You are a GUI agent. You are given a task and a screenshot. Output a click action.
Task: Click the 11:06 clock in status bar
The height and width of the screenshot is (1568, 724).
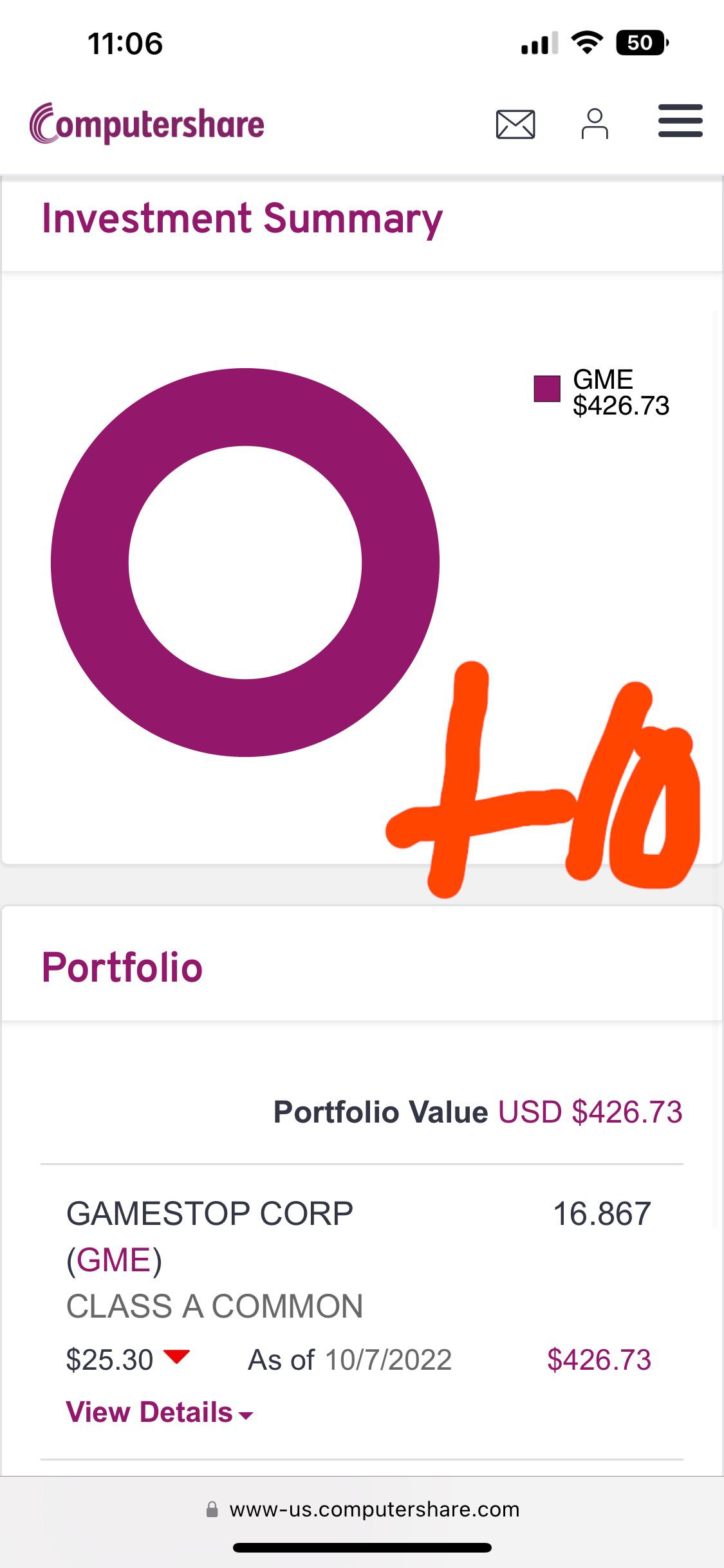click(x=125, y=43)
